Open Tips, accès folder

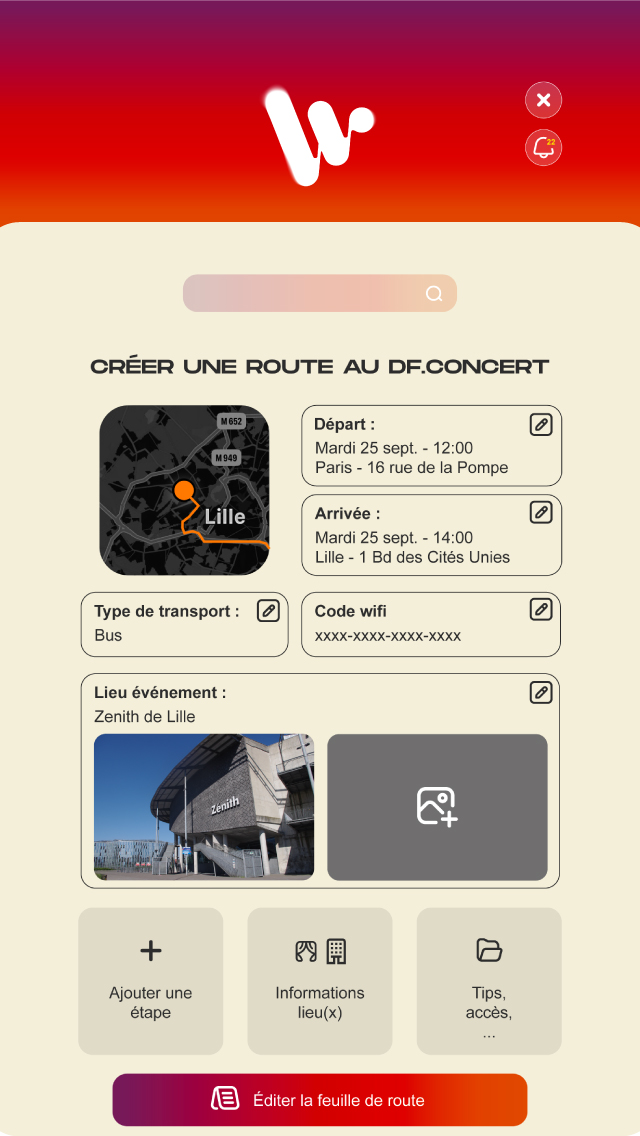489,981
